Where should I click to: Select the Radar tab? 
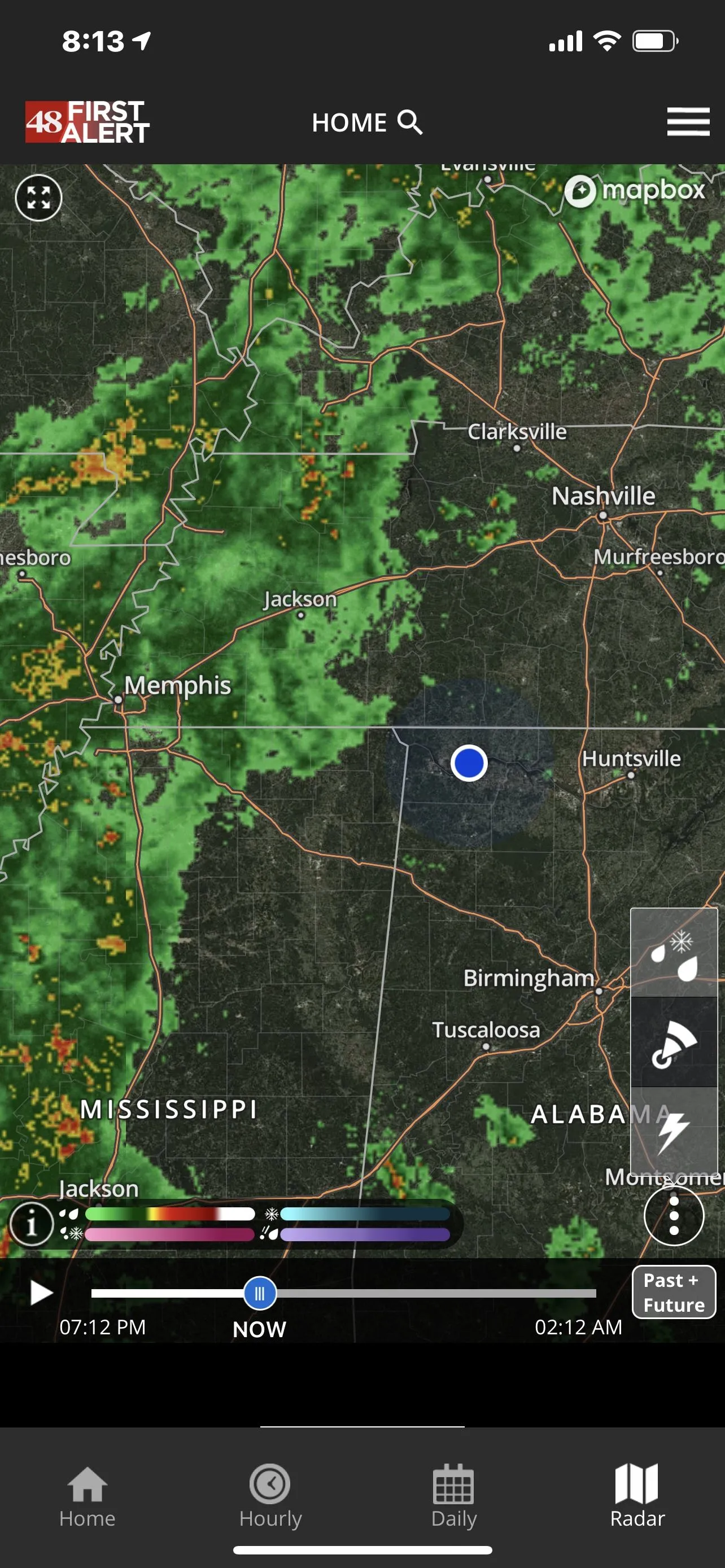[x=637, y=1496]
